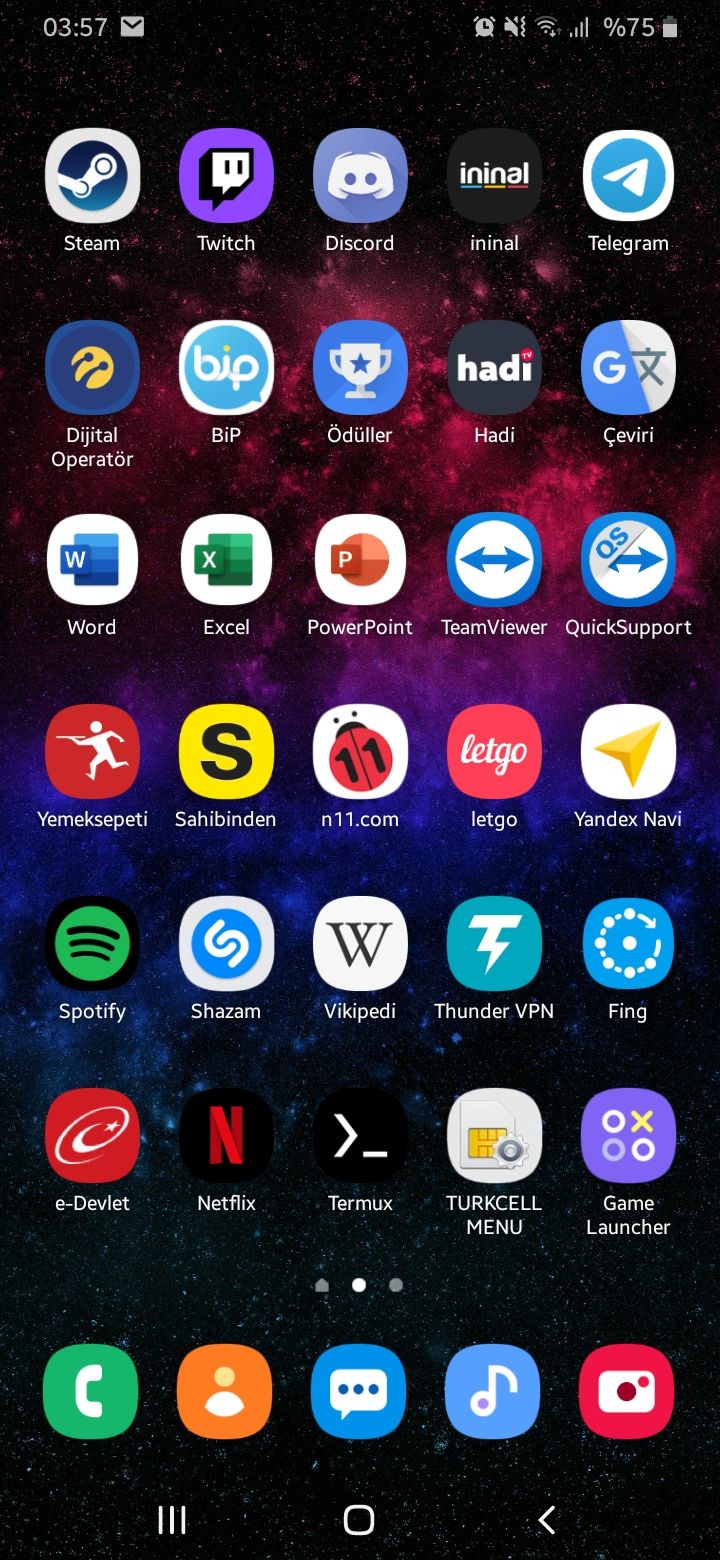Open the Excel app
Screen dimensions: 720x1560
tap(226, 560)
